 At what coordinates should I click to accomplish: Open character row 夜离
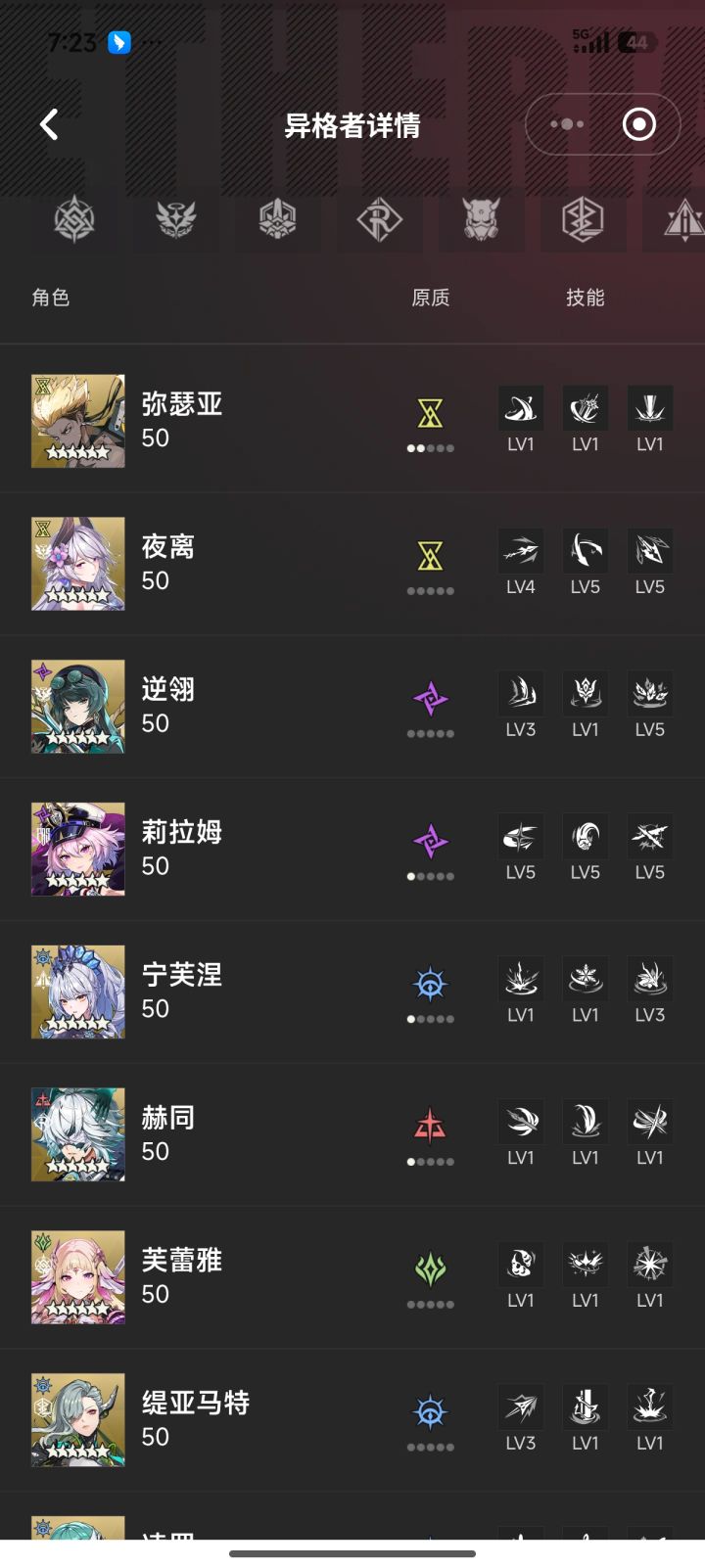tap(352, 564)
